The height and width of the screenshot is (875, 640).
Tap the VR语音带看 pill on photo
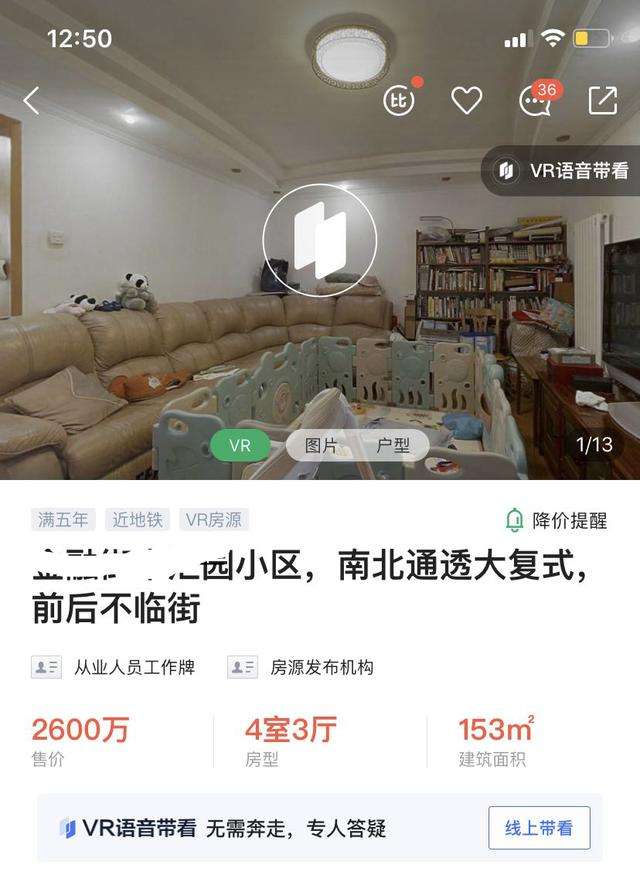point(564,171)
